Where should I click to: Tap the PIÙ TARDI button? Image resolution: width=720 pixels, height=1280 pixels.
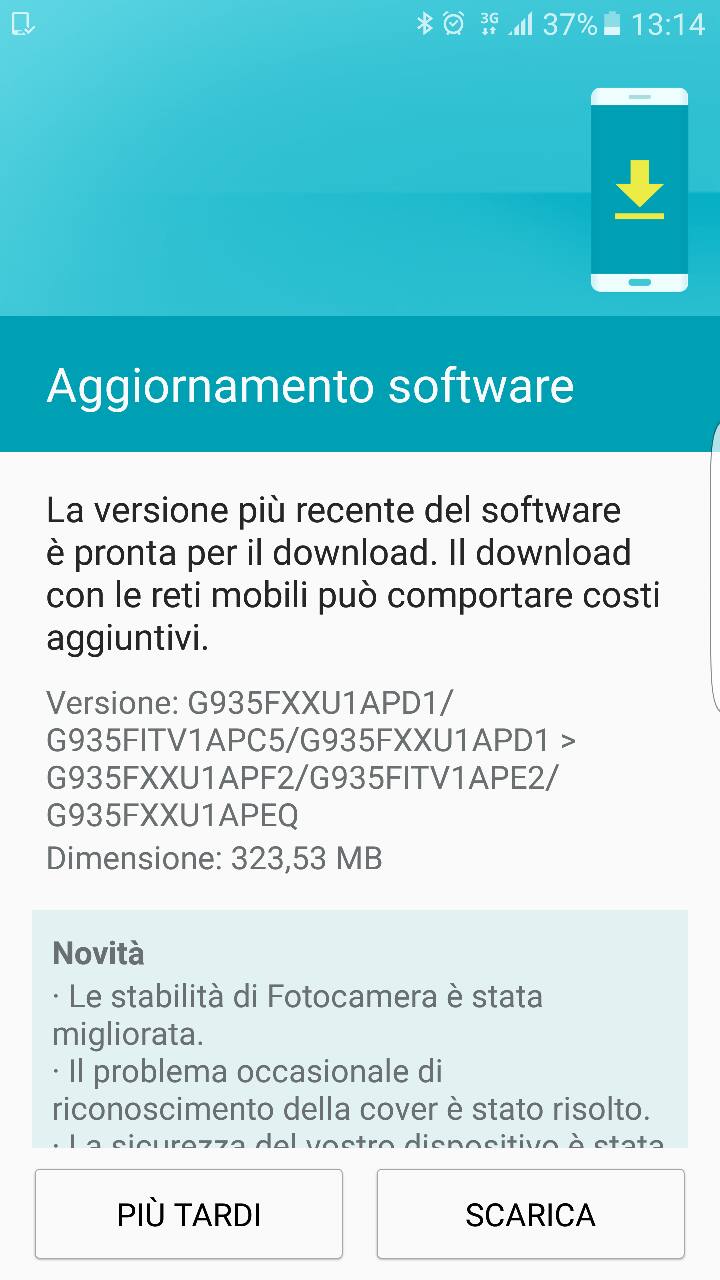(x=189, y=1214)
